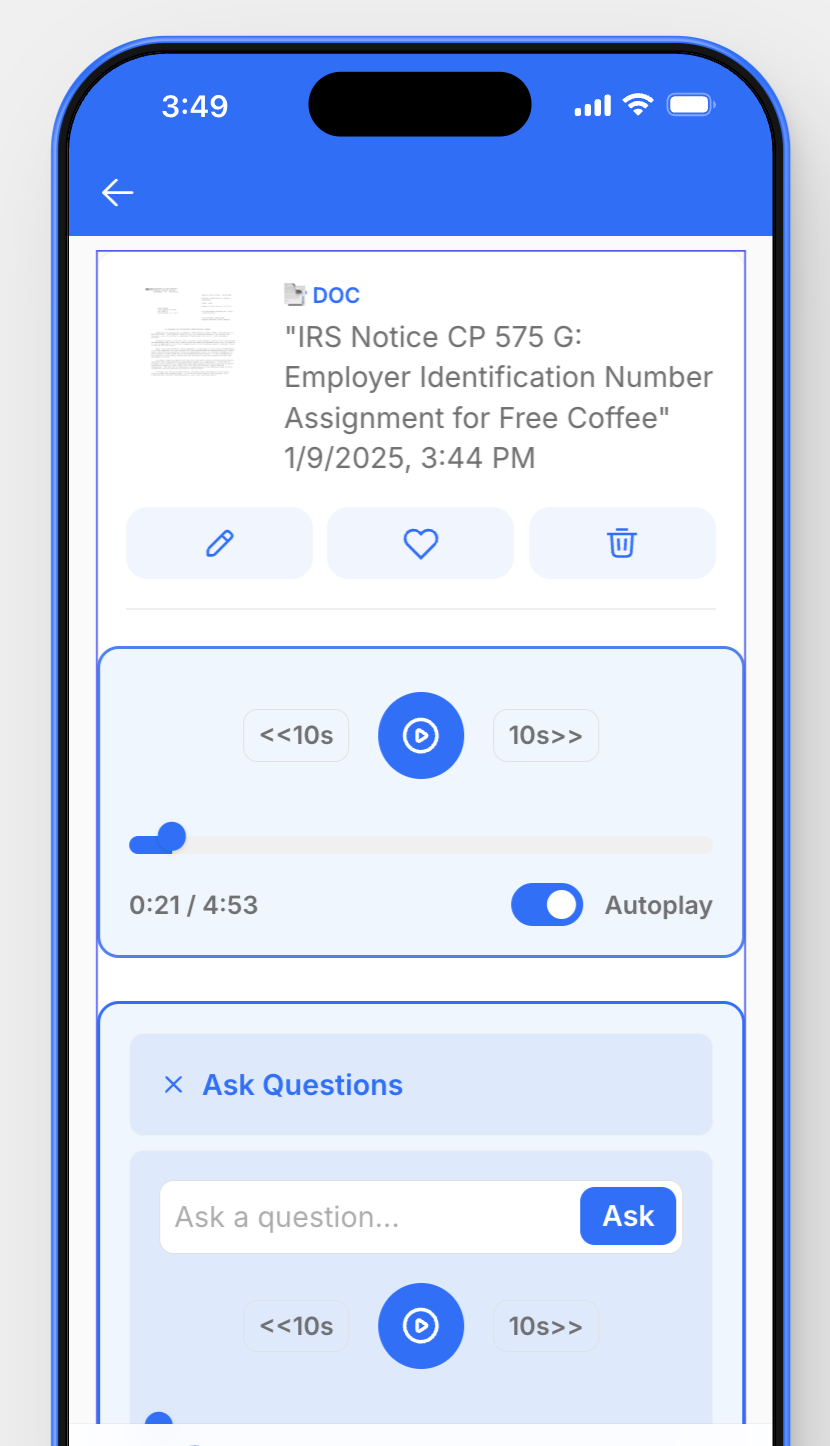Skip the answer audio forward 10 seconds
830x1446 pixels.
point(545,1326)
